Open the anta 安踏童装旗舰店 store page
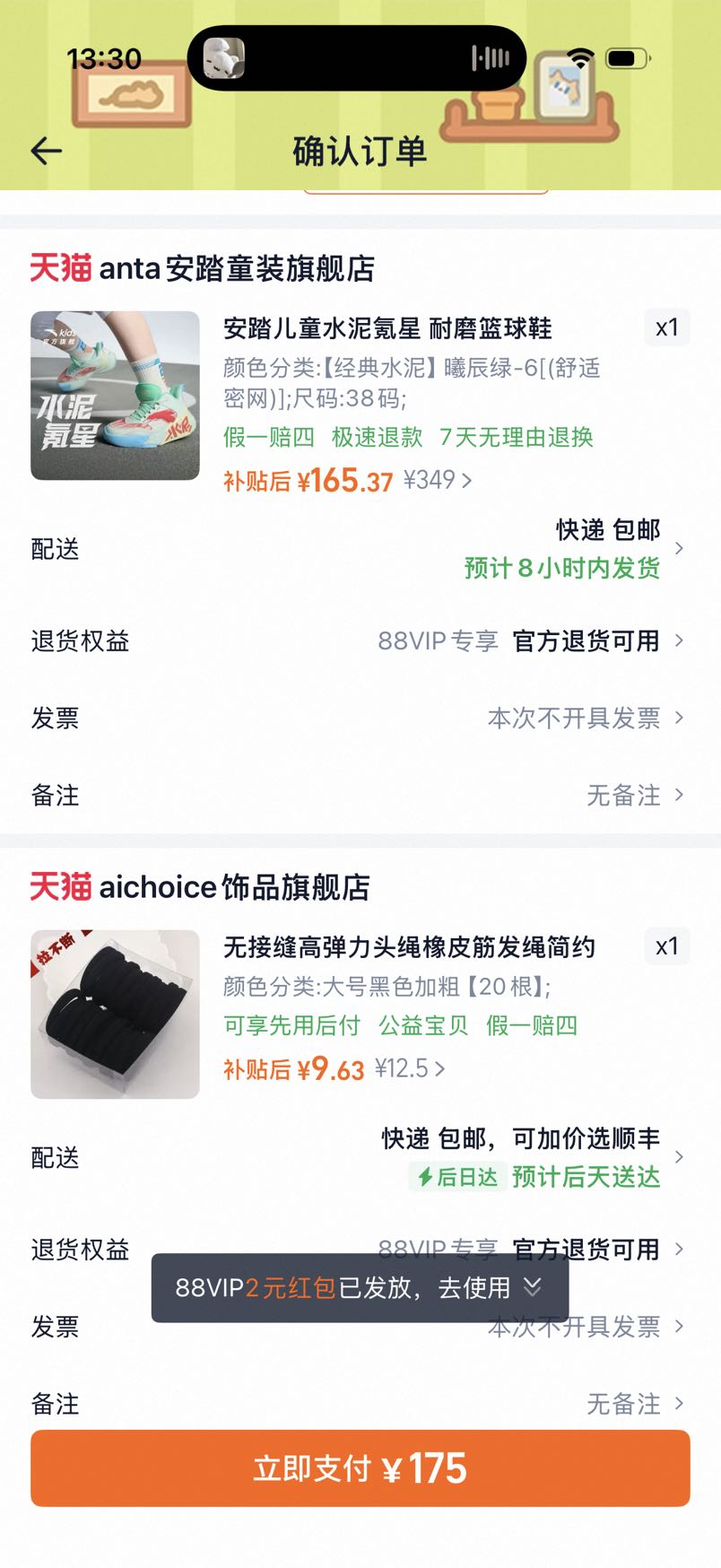Viewport: 721px width, 1568px height. (x=203, y=267)
